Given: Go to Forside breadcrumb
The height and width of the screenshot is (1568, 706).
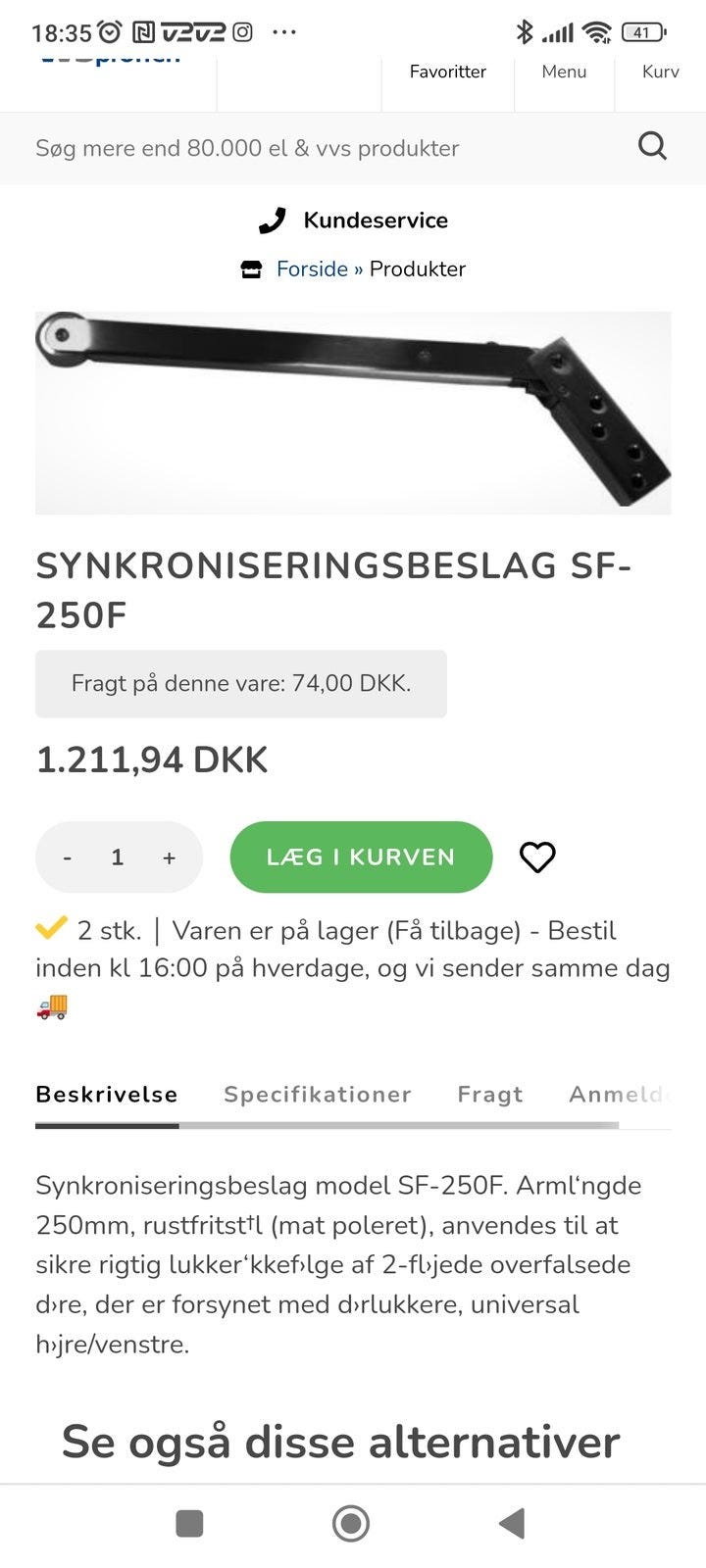Looking at the screenshot, I should pyautogui.click(x=312, y=269).
